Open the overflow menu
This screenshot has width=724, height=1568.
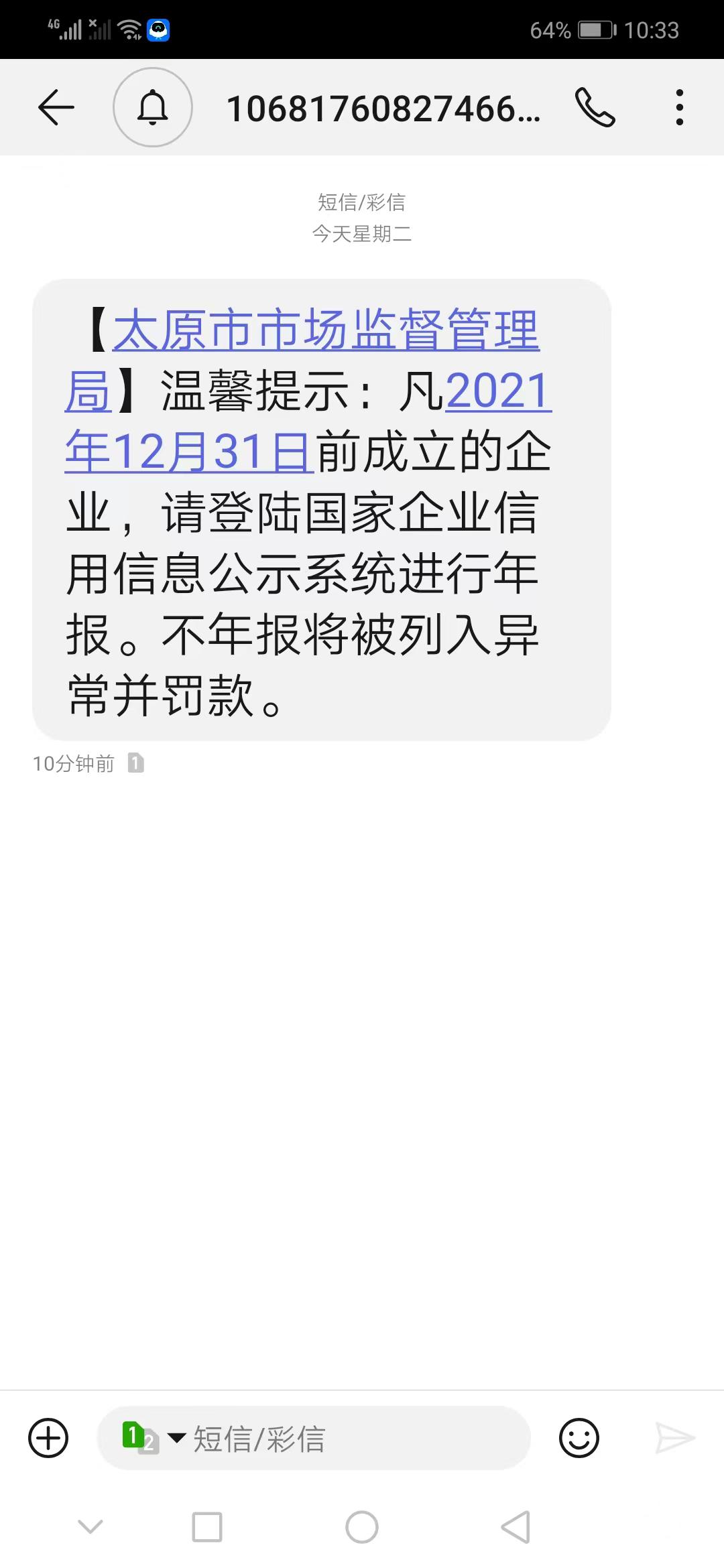click(680, 107)
